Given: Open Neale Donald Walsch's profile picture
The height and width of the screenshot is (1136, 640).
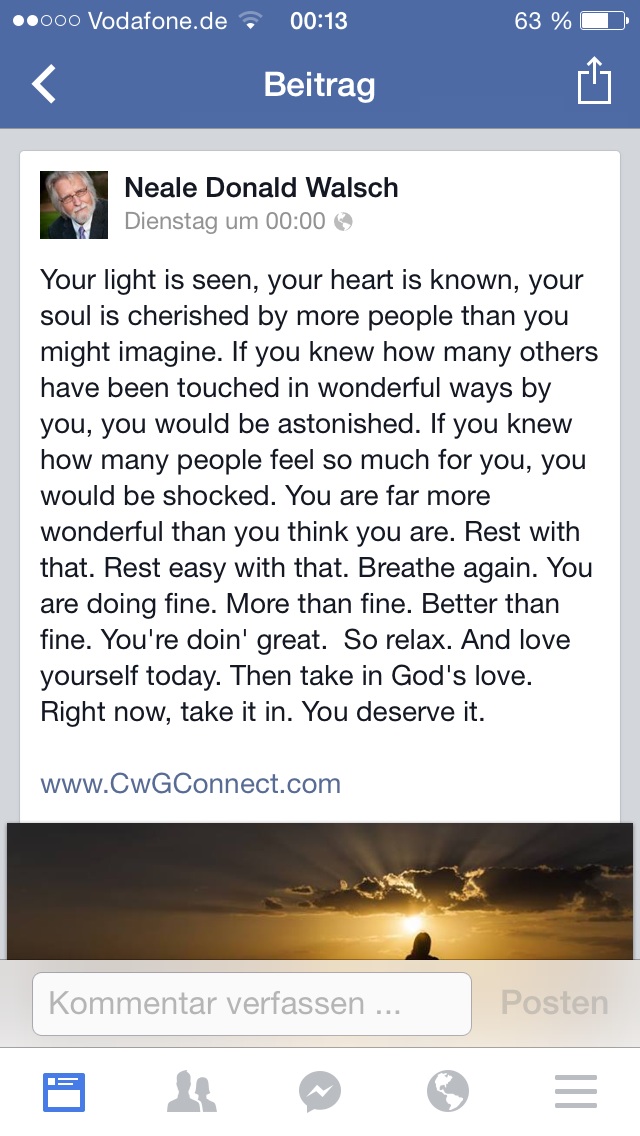Looking at the screenshot, I should (74, 205).
